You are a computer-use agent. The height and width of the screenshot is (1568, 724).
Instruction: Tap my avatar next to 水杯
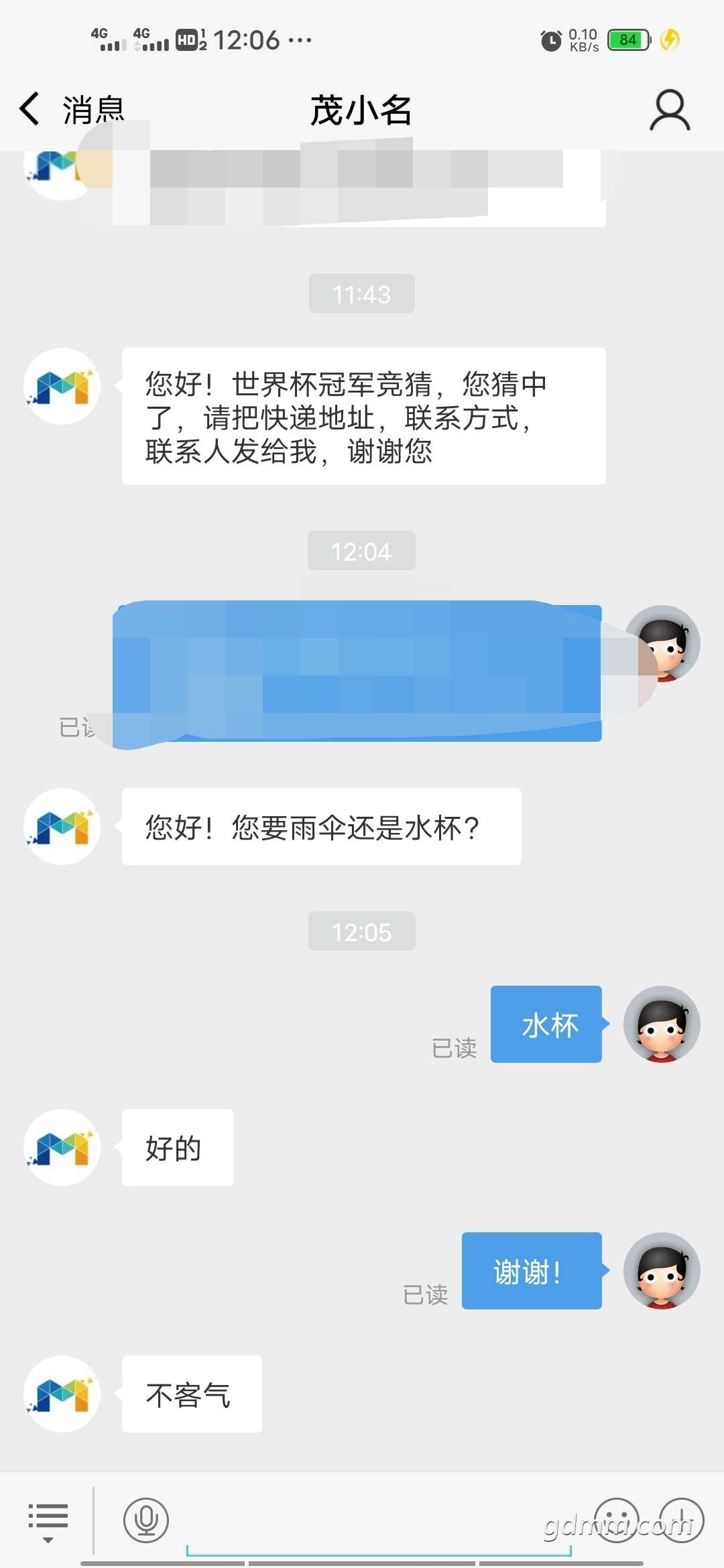tap(662, 1024)
